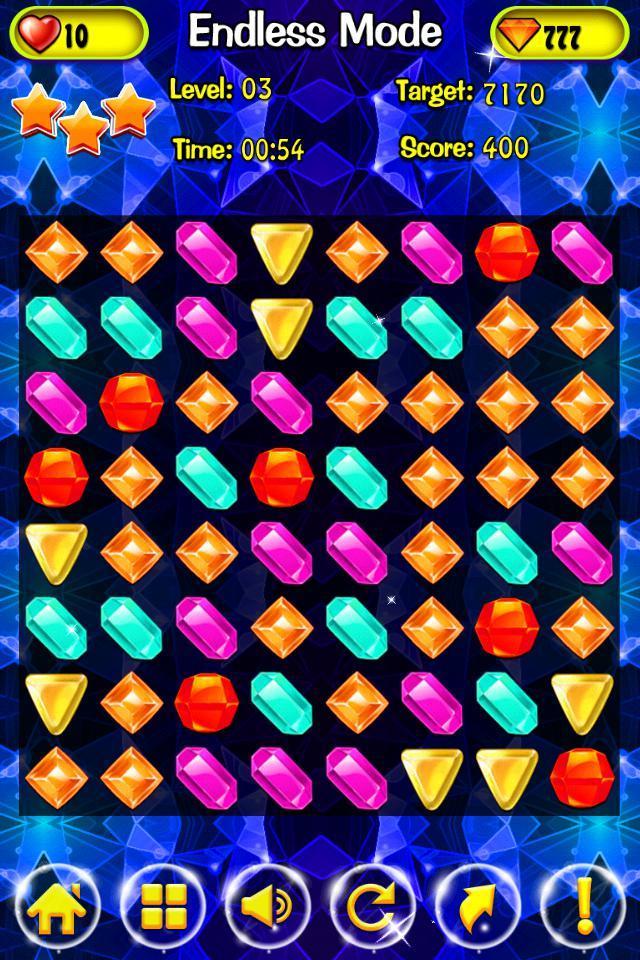
Task: Tap the share arrow icon
Action: click(x=478, y=908)
